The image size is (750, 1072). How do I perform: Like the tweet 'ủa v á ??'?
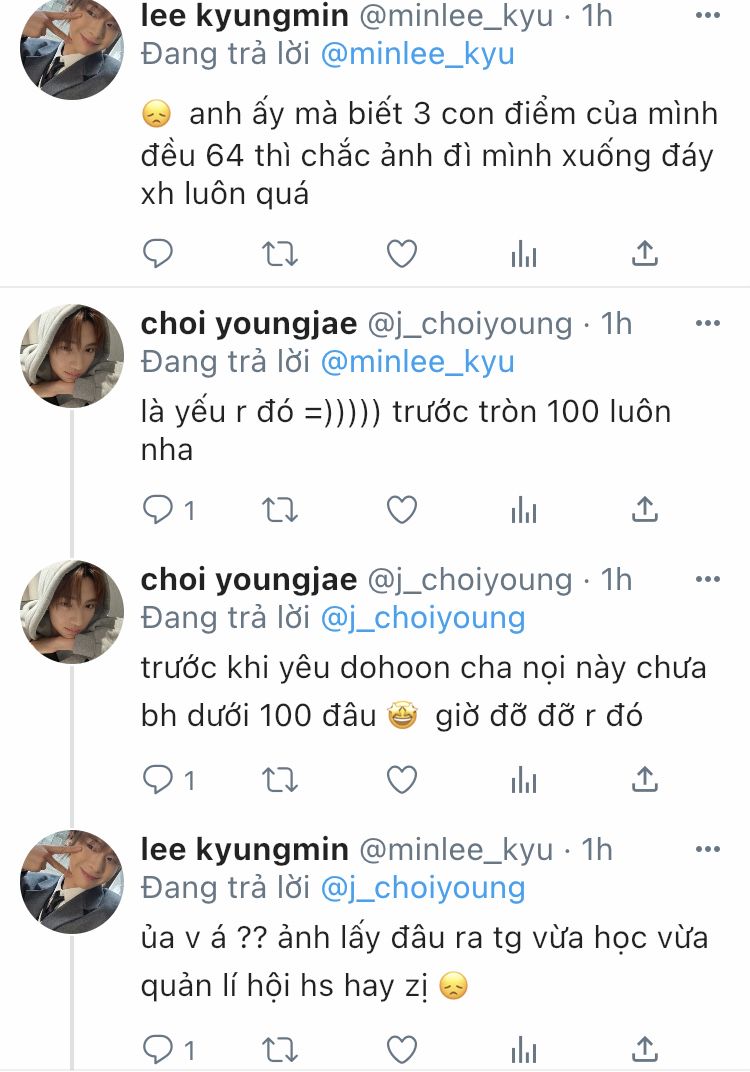[402, 1049]
